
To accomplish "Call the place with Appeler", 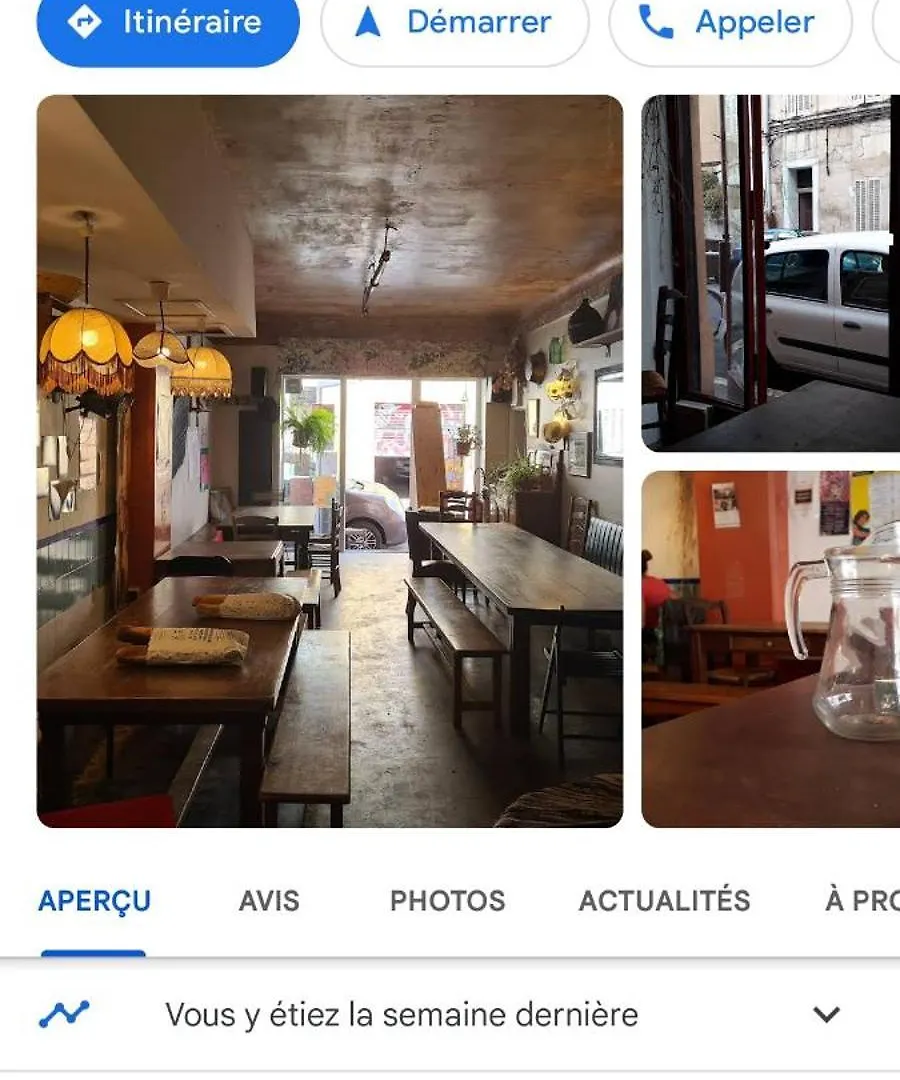I will tap(730, 23).
